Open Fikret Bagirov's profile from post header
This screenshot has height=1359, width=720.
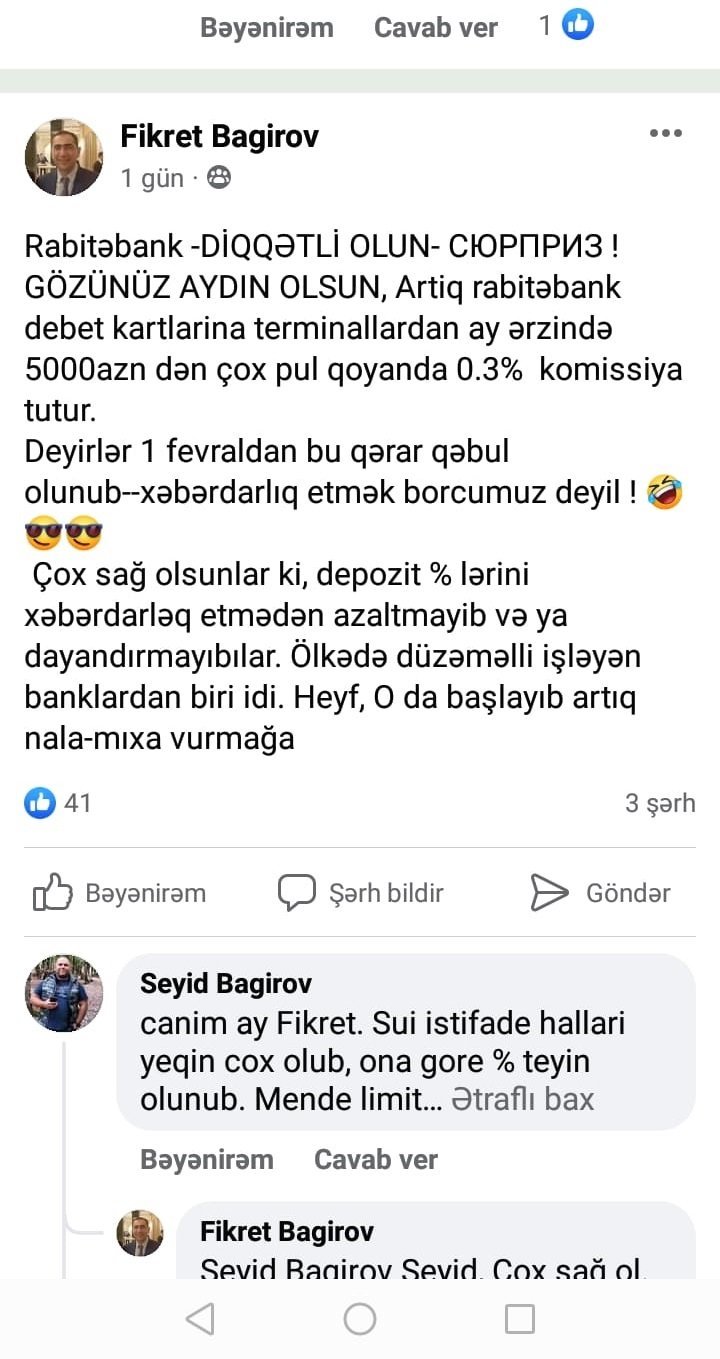point(220,136)
